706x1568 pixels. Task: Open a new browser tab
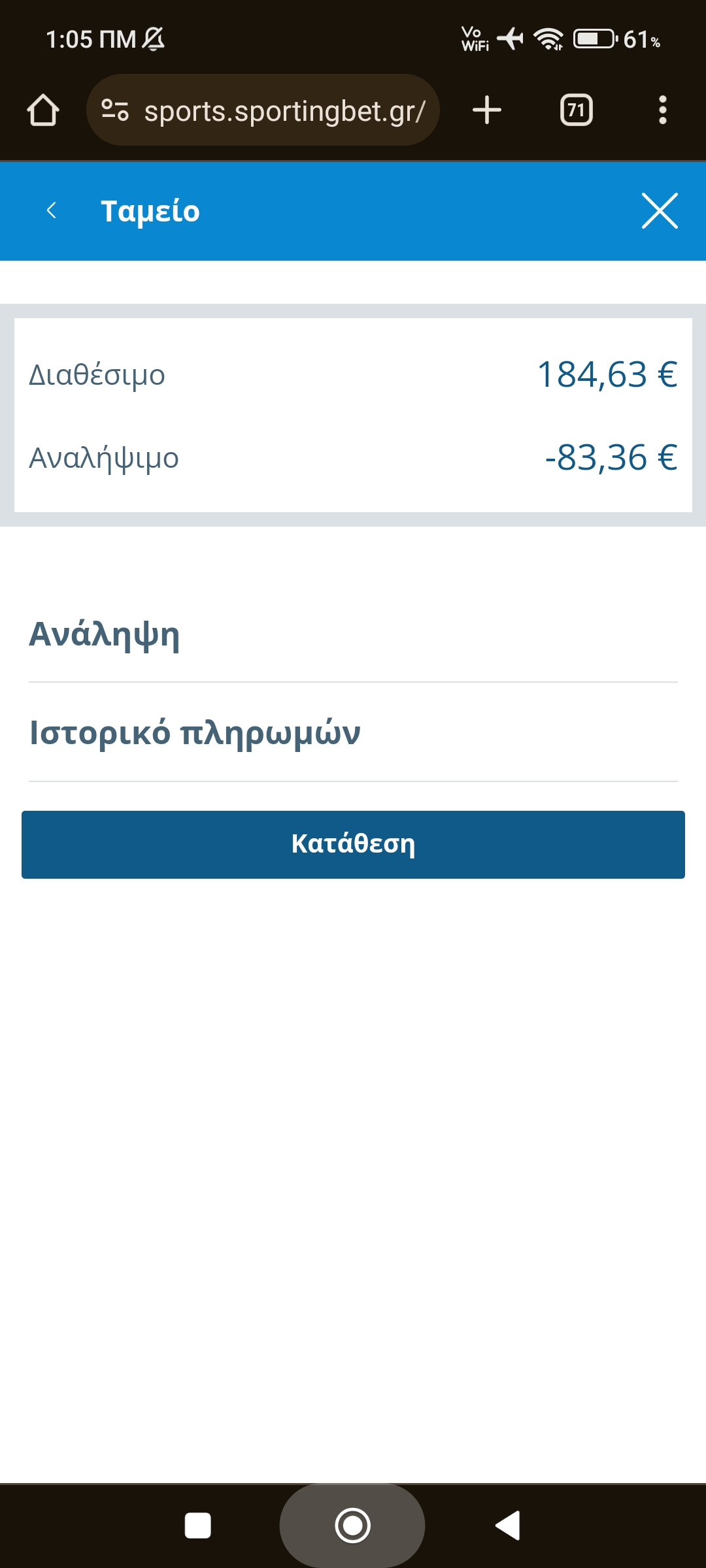click(x=487, y=110)
